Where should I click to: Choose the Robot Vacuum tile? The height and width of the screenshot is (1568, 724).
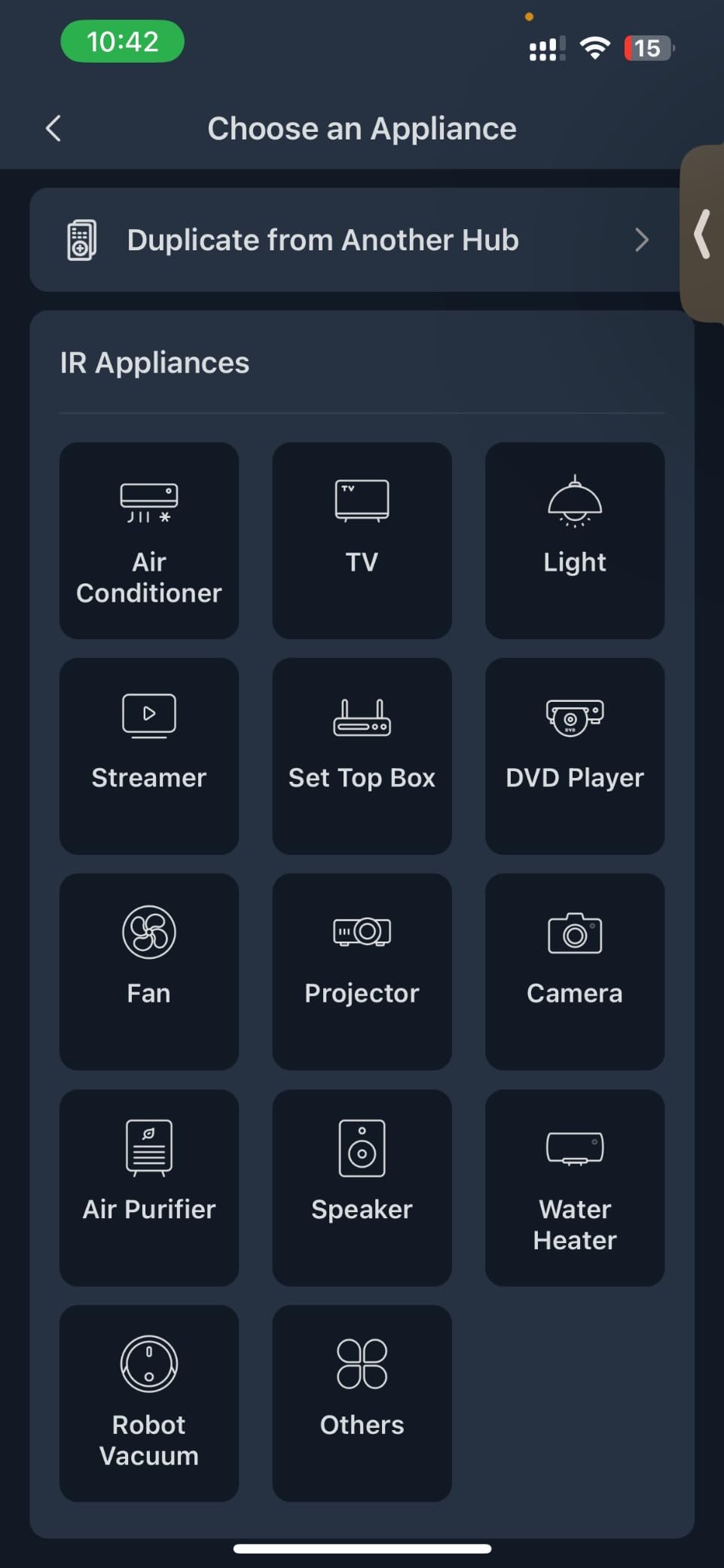[149, 1403]
